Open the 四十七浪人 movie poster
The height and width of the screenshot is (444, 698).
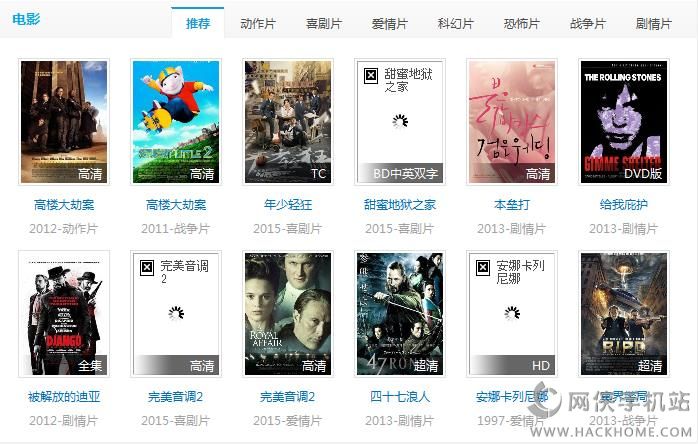(400, 314)
